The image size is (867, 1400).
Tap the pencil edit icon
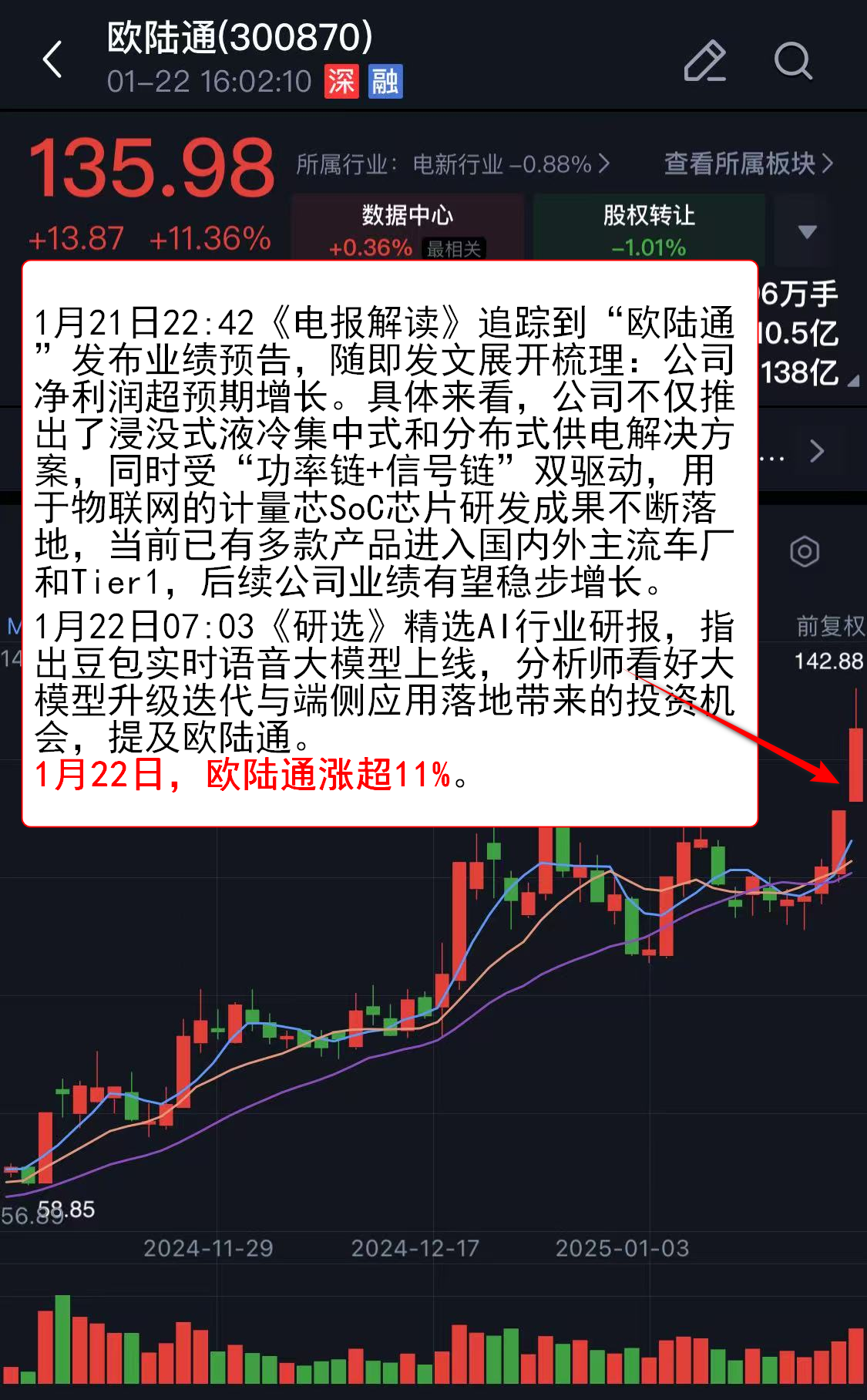tap(704, 60)
